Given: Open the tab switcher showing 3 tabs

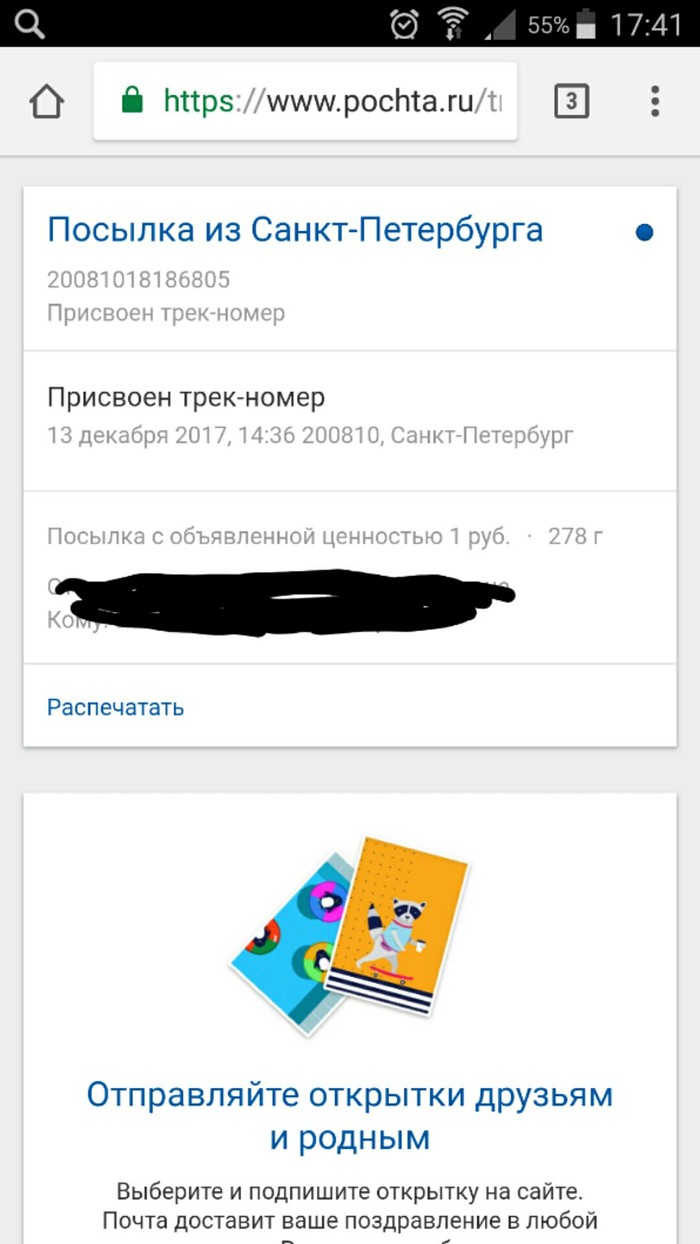Looking at the screenshot, I should click(571, 101).
